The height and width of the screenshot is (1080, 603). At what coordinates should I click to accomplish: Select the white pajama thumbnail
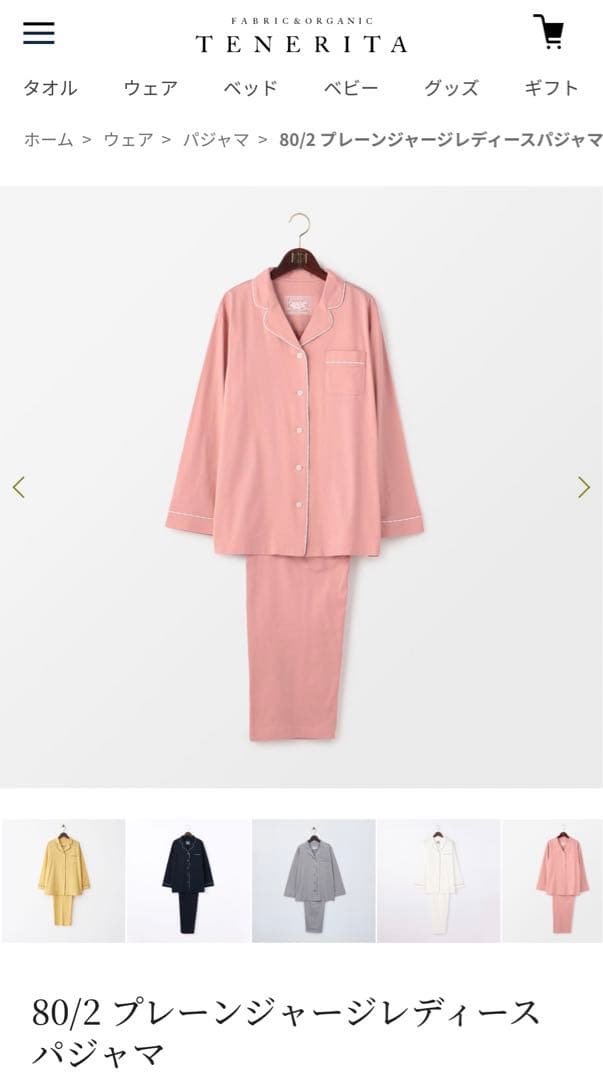[x=438, y=880]
